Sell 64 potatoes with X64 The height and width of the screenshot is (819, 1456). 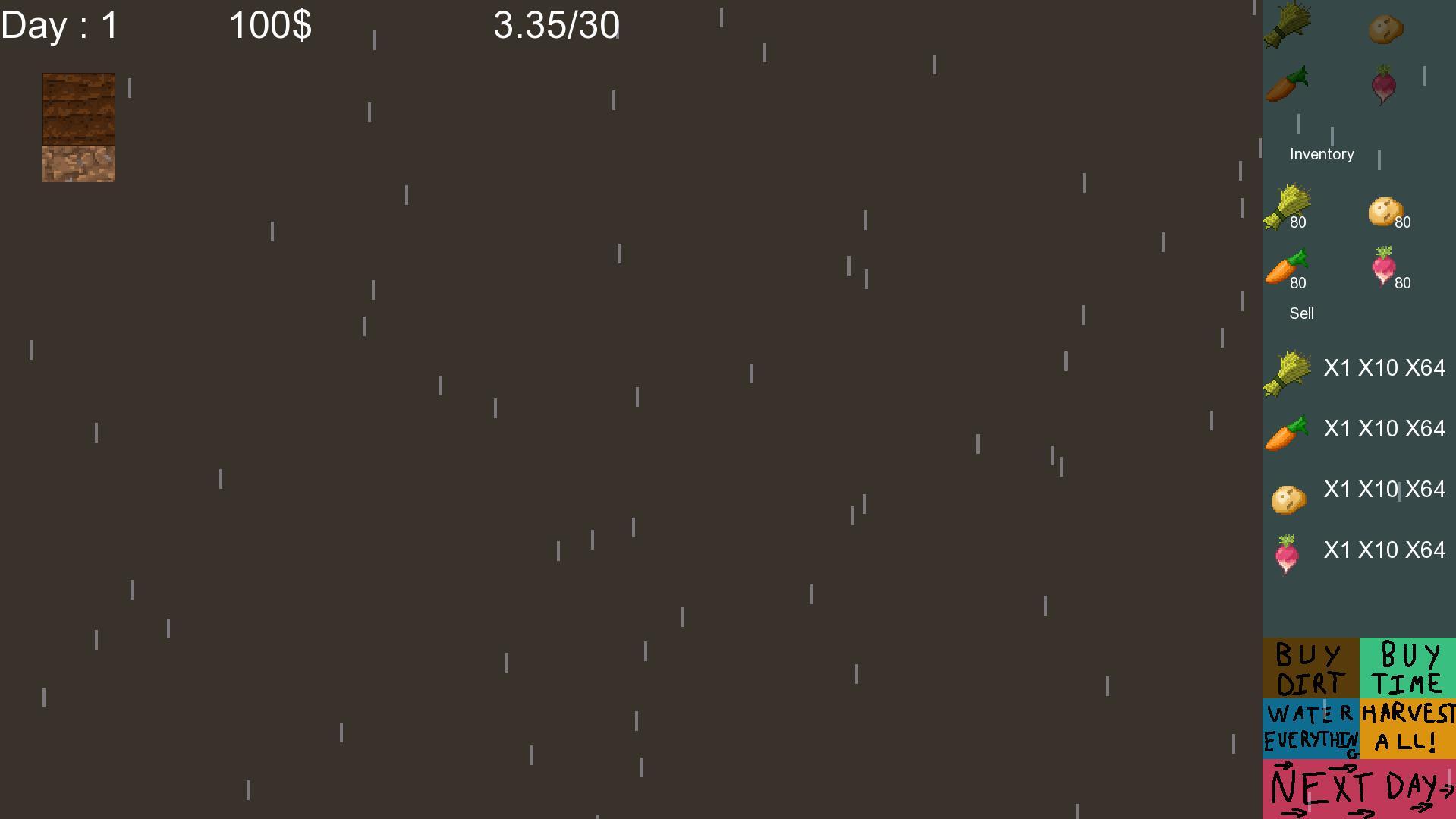(x=1425, y=490)
